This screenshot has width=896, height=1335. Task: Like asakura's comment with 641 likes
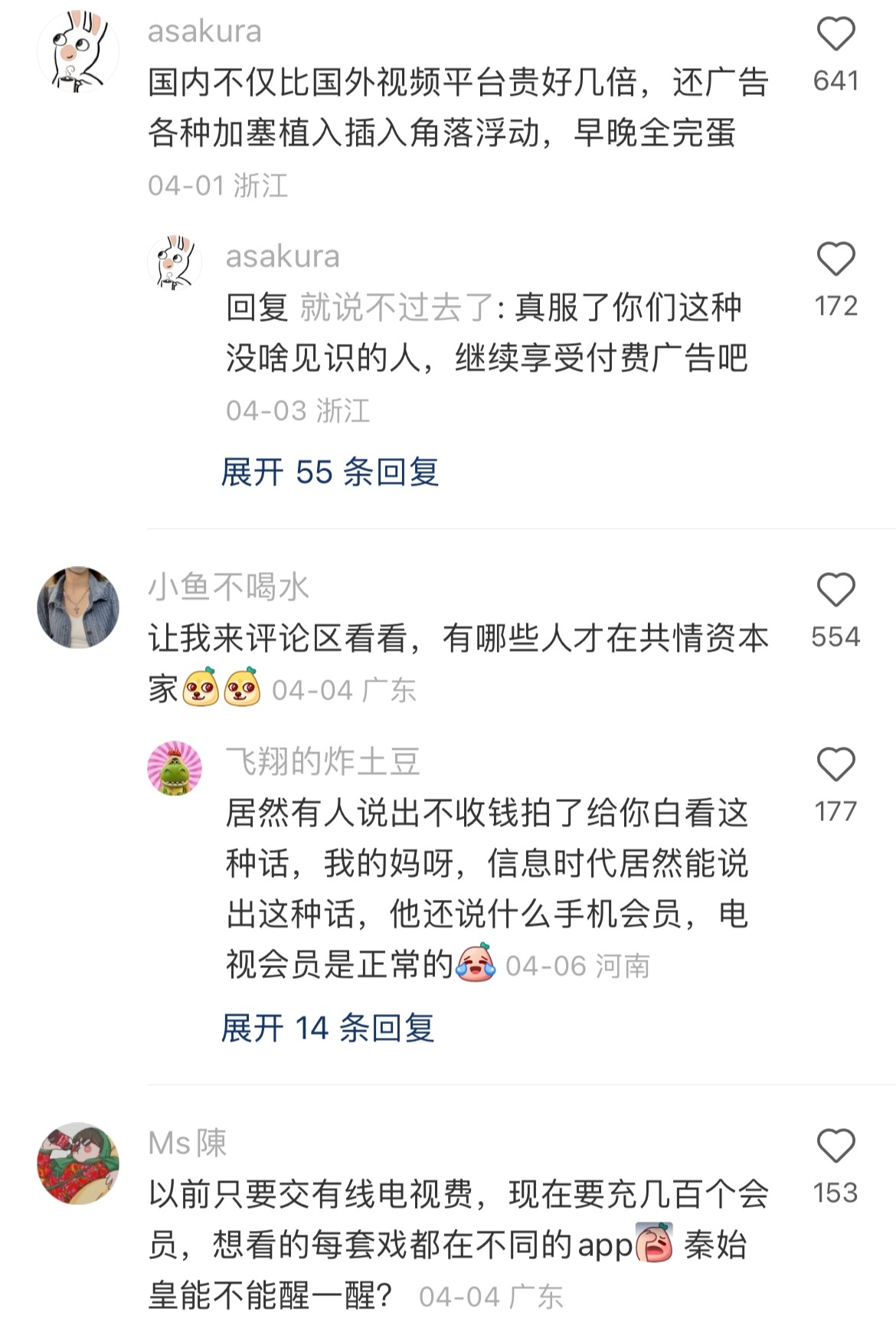836,34
